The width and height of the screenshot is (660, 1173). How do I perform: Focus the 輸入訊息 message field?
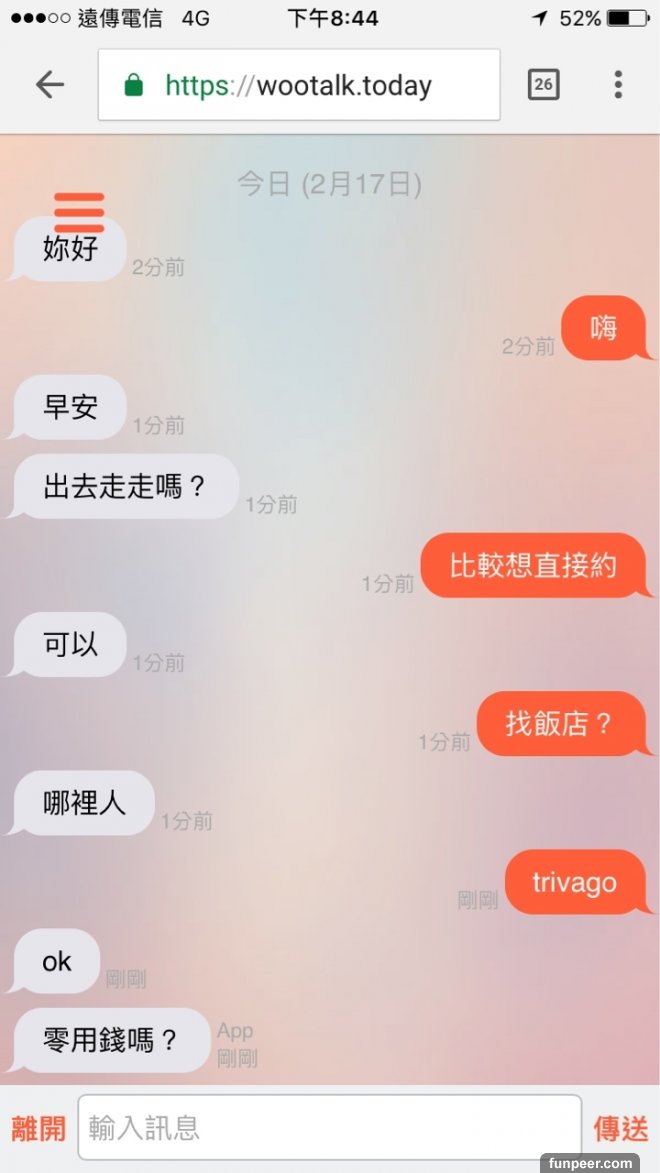pyautogui.click(x=329, y=1128)
